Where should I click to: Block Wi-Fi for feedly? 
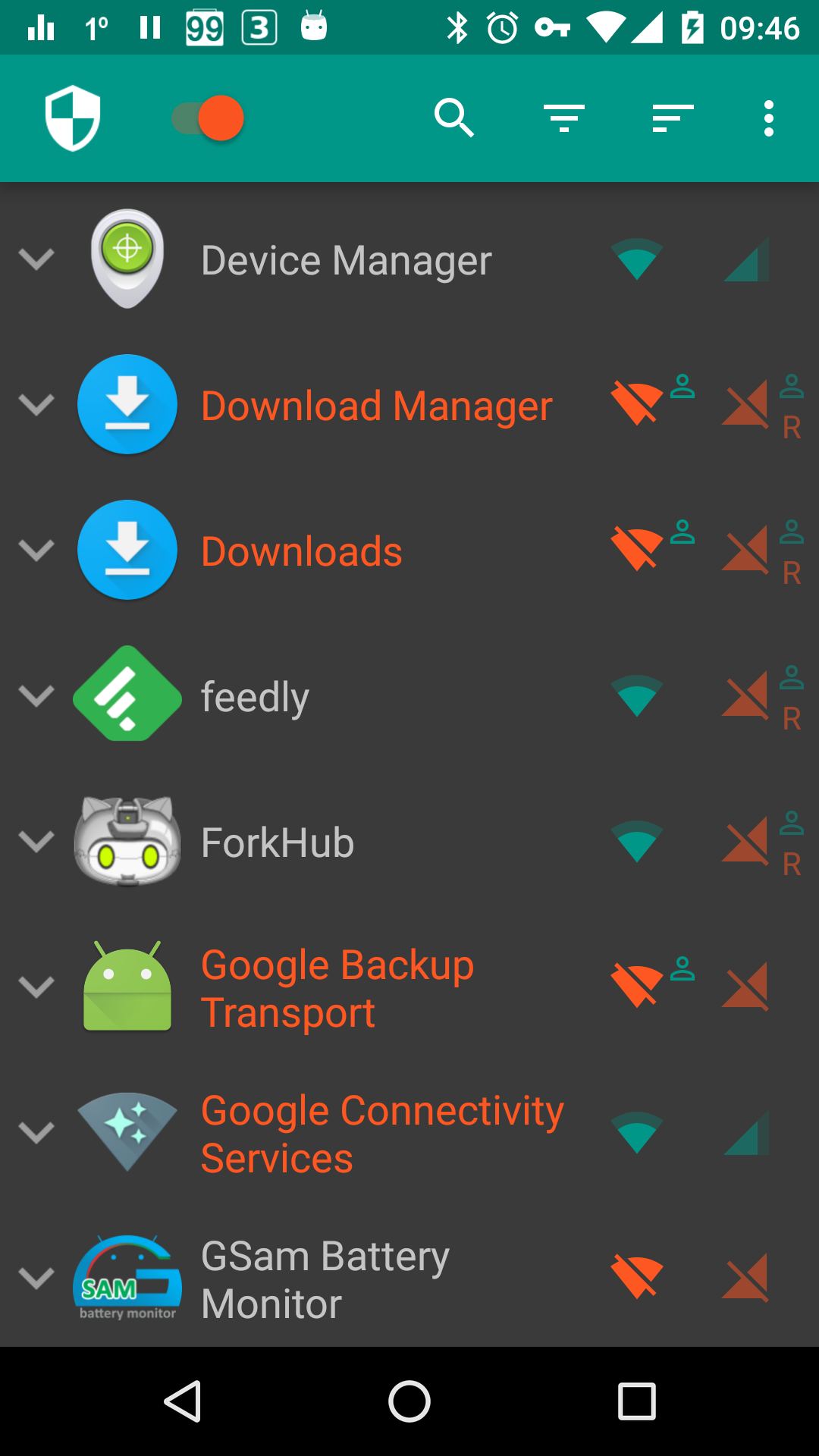pyautogui.click(x=637, y=696)
